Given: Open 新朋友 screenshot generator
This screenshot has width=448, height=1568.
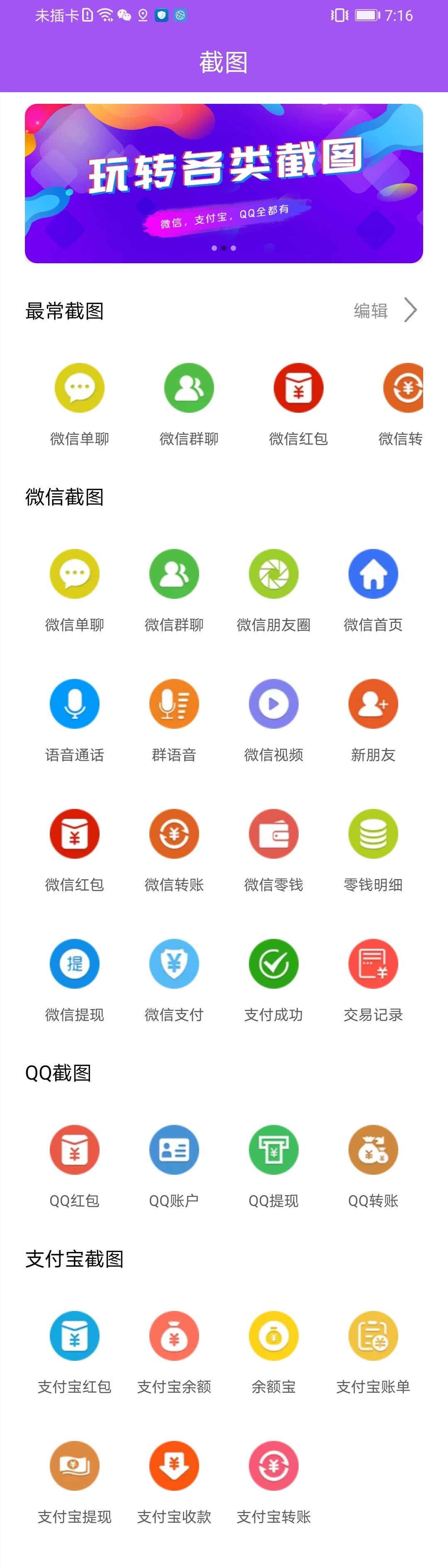Looking at the screenshot, I should coord(373,704).
